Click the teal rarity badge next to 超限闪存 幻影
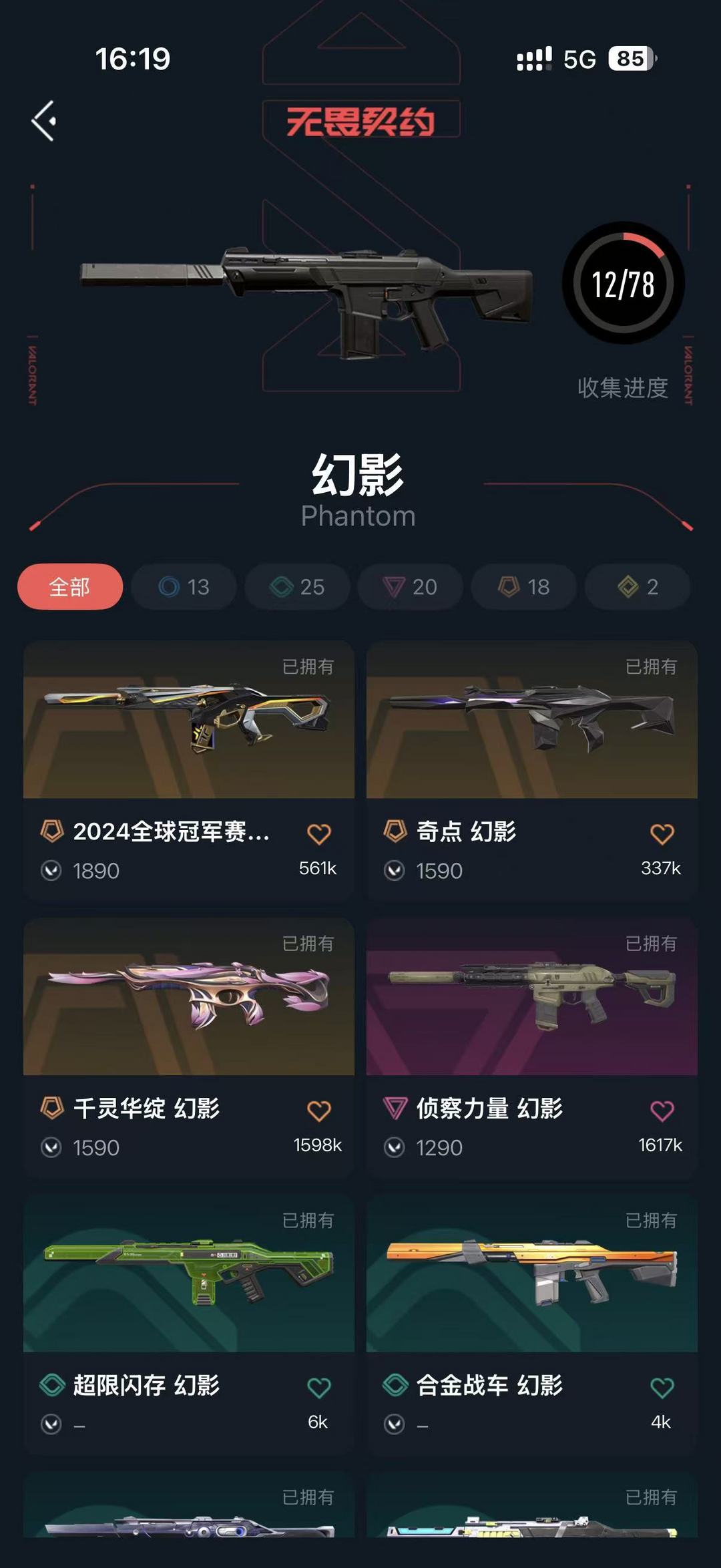Viewport: 721px width, 1568px height. [x=52, y=1386]
